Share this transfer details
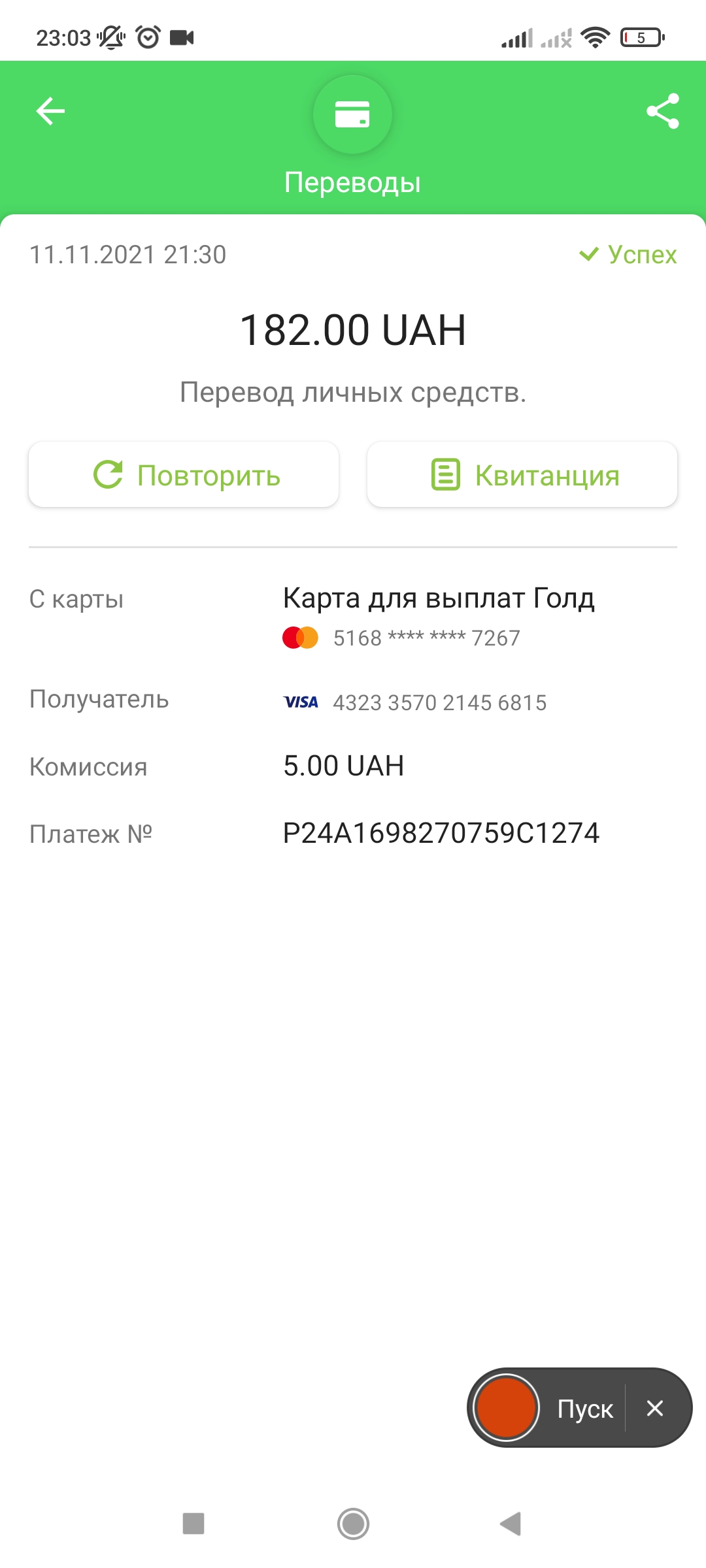The image size is (706, 1568). tap(662, 111)
